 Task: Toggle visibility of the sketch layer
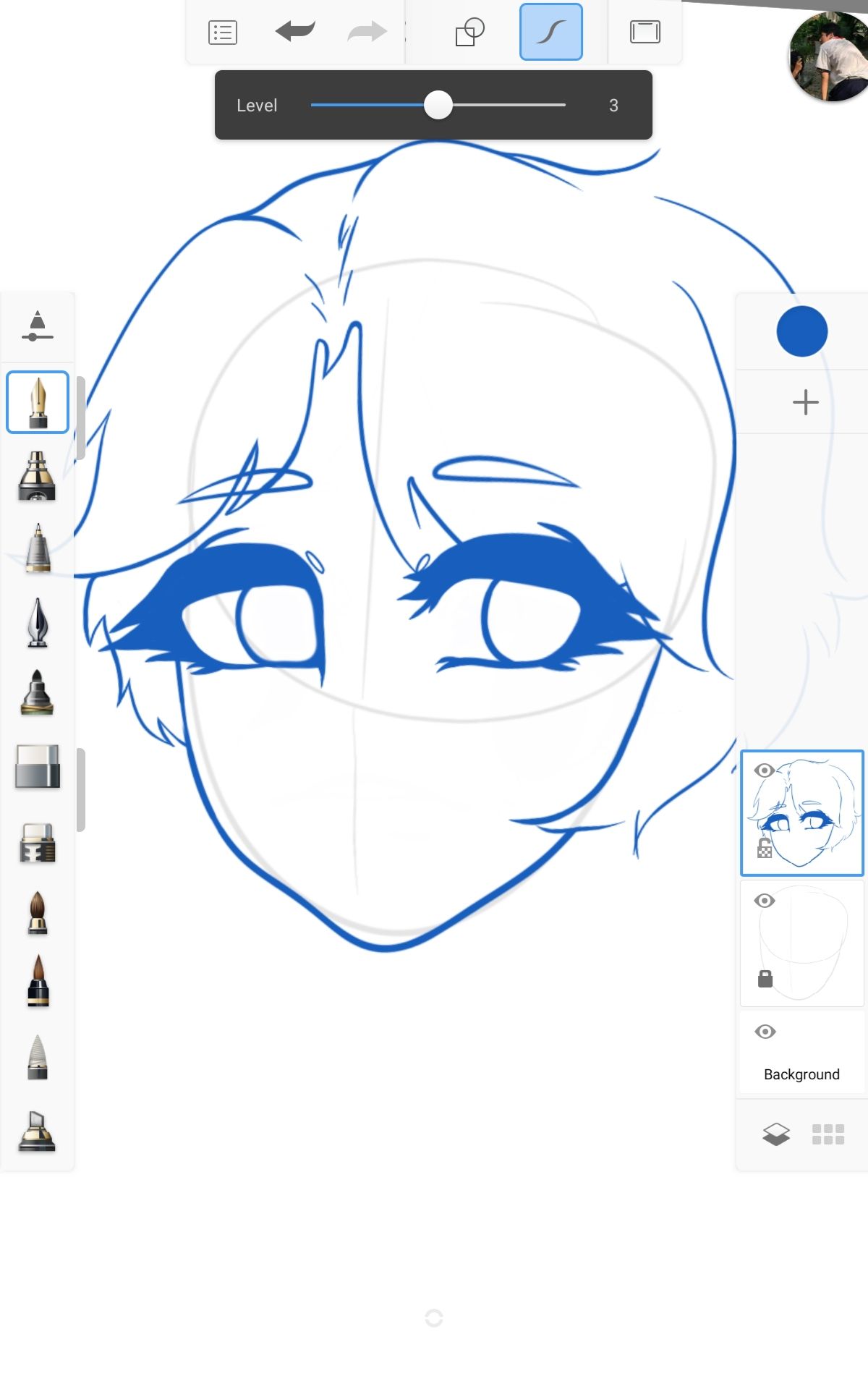point(765,901)
